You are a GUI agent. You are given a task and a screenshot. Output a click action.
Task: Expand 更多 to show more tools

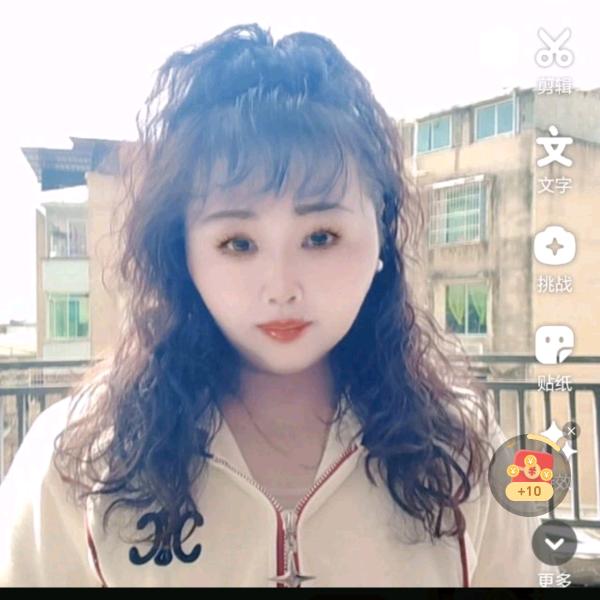pos(554,545)
